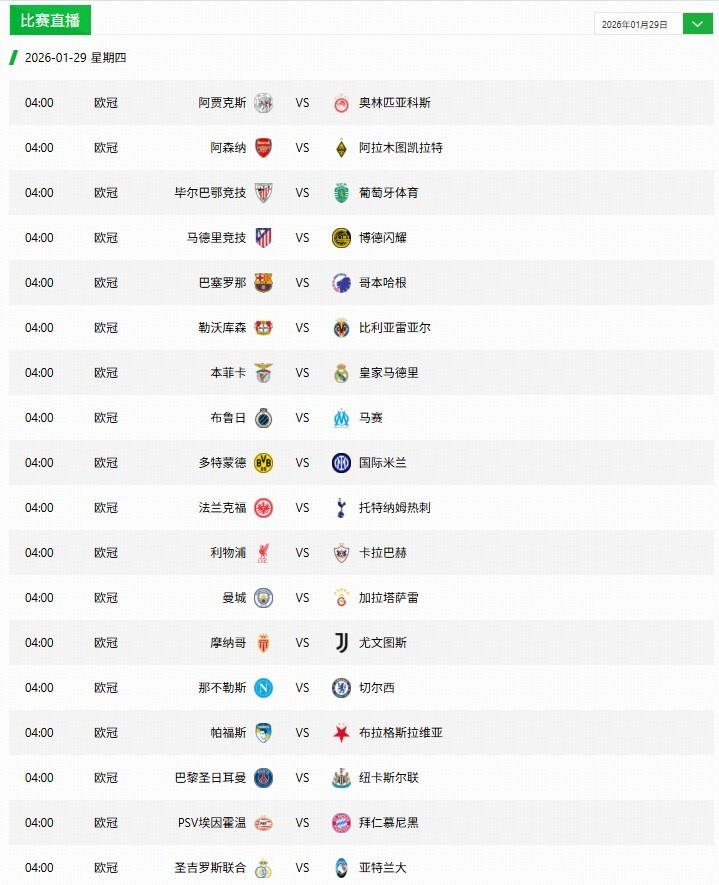Open the 勒沃库森 vs 比利亚雷亚尔 match
Viewport: 719px width, 885px height.
coord(302,328)
